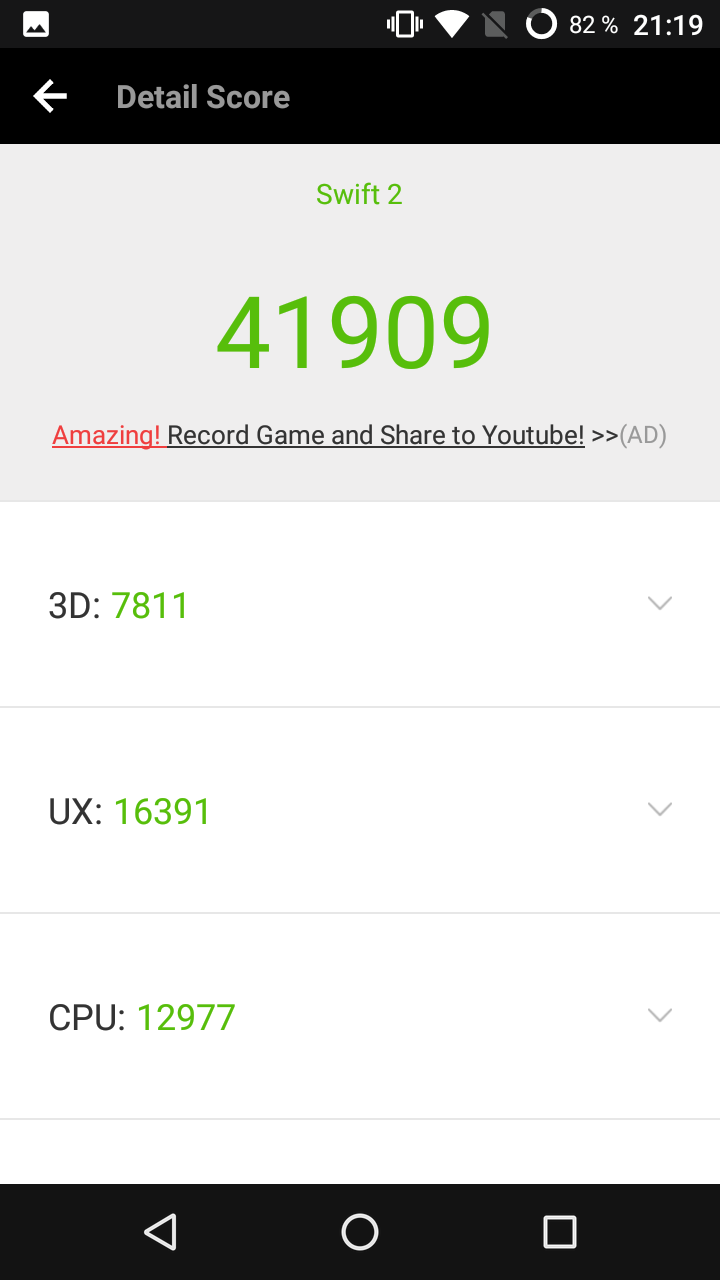Expand the CPU score details
720x1280 pixels.
pyautogui.click(x=360, y=1017)
